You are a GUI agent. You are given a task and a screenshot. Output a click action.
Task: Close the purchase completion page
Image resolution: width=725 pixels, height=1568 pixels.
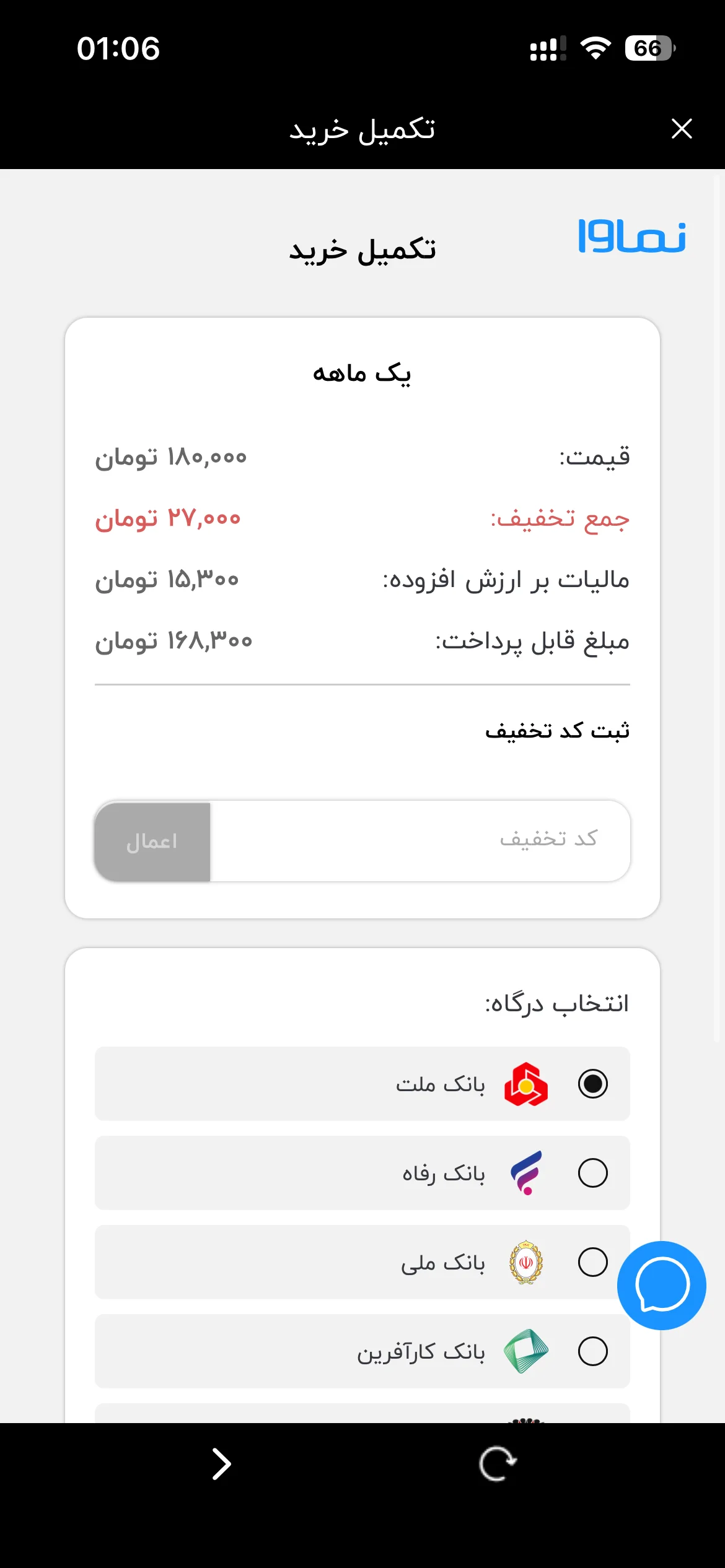(x=682, y=129)
